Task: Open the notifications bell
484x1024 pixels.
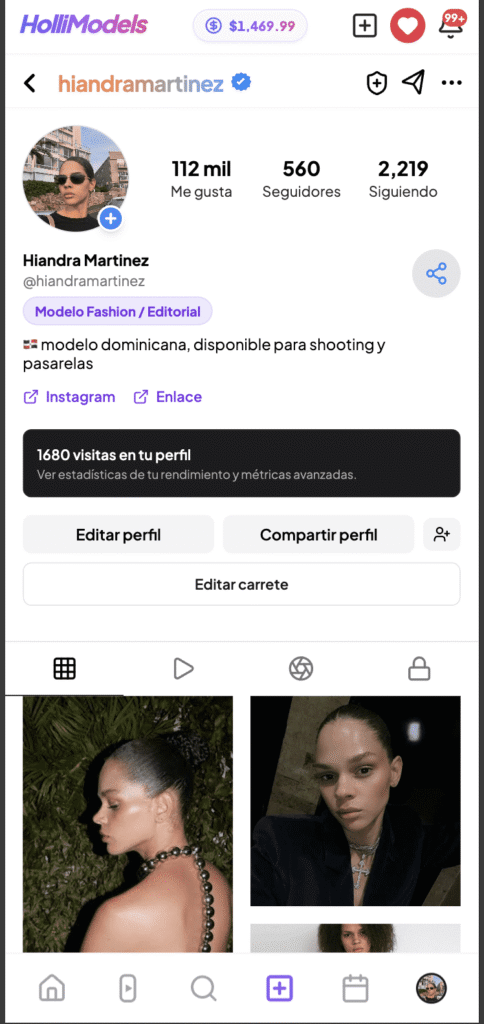Action: (x=451, y=25)
